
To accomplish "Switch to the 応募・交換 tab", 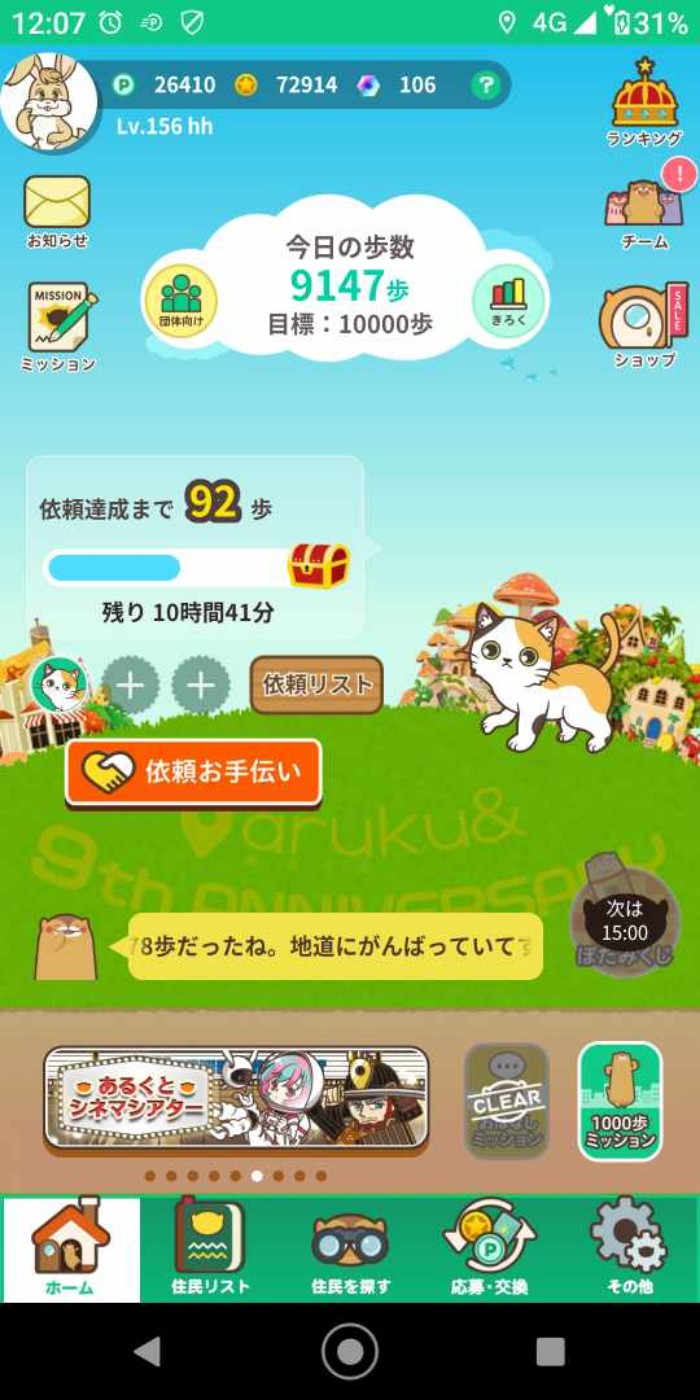I will click(489, 1248).
